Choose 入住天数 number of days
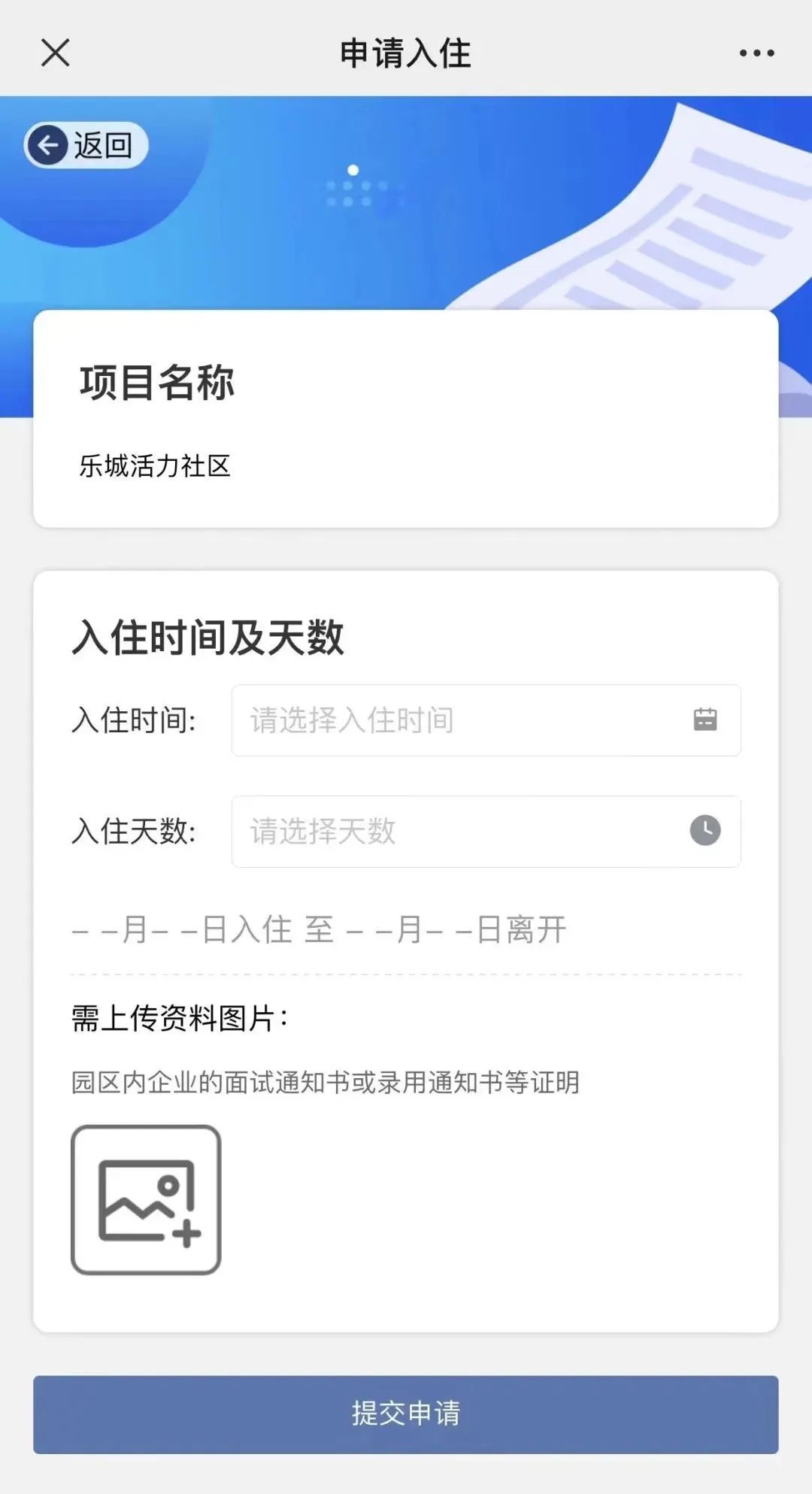The width and height of the screenshot is (812, 1494). [x=486, y=832]
